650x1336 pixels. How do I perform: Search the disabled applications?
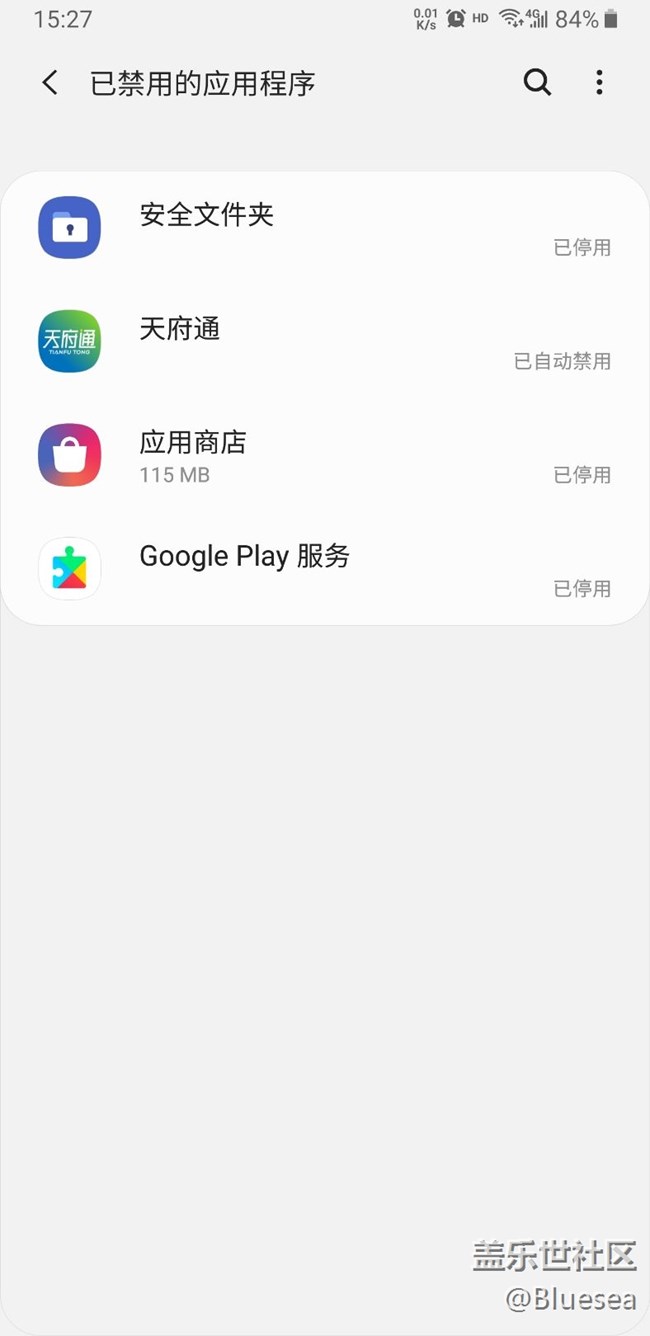point(537,83)
